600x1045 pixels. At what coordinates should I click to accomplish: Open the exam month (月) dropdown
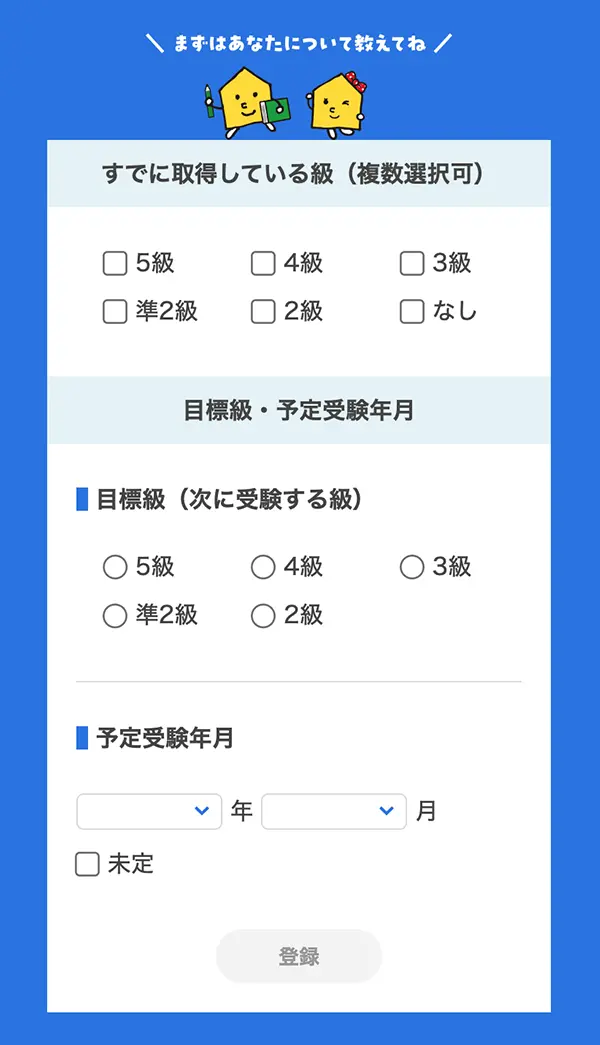334,811
